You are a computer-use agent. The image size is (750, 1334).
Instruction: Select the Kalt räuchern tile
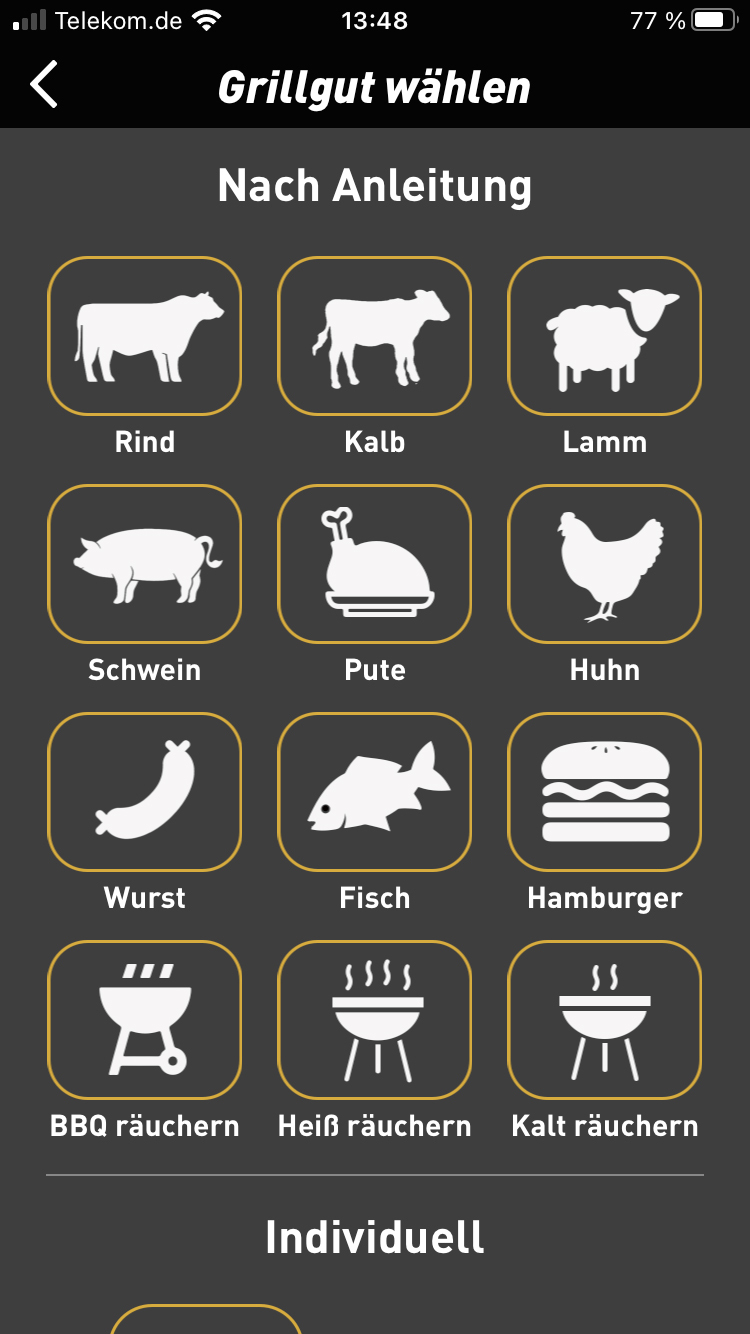coord(605,1020)
